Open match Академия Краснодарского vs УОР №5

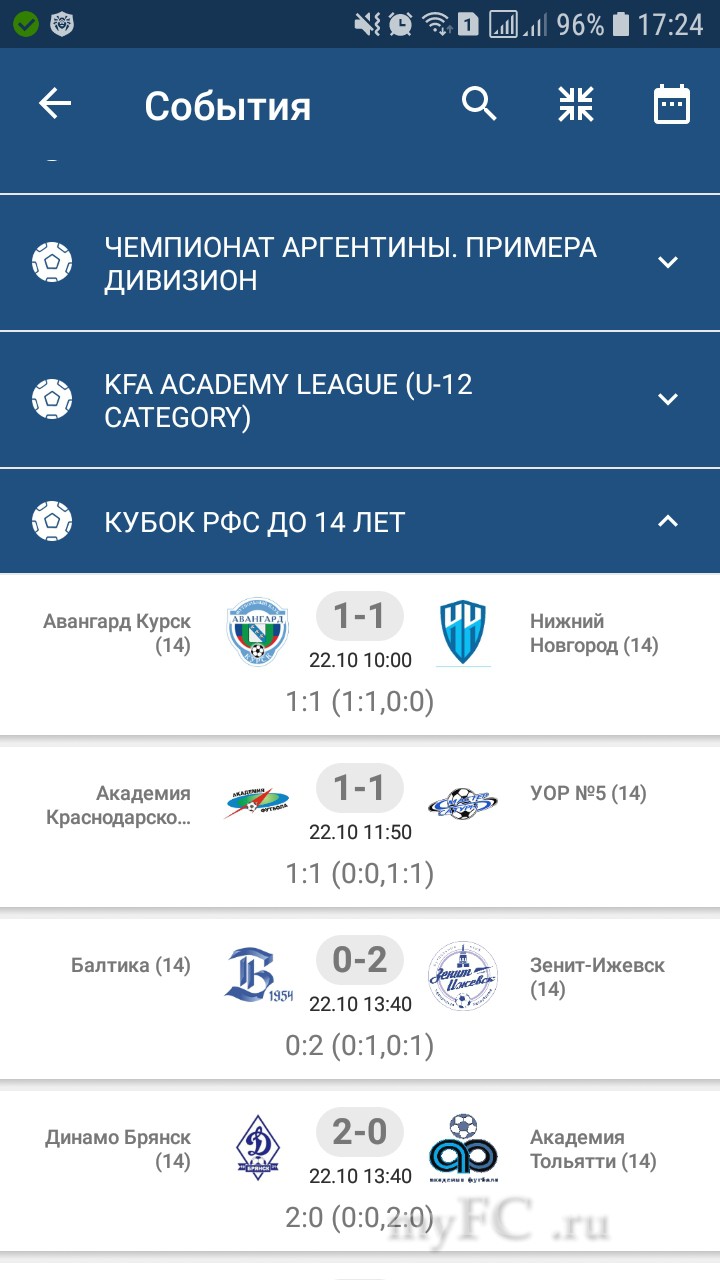360,826
